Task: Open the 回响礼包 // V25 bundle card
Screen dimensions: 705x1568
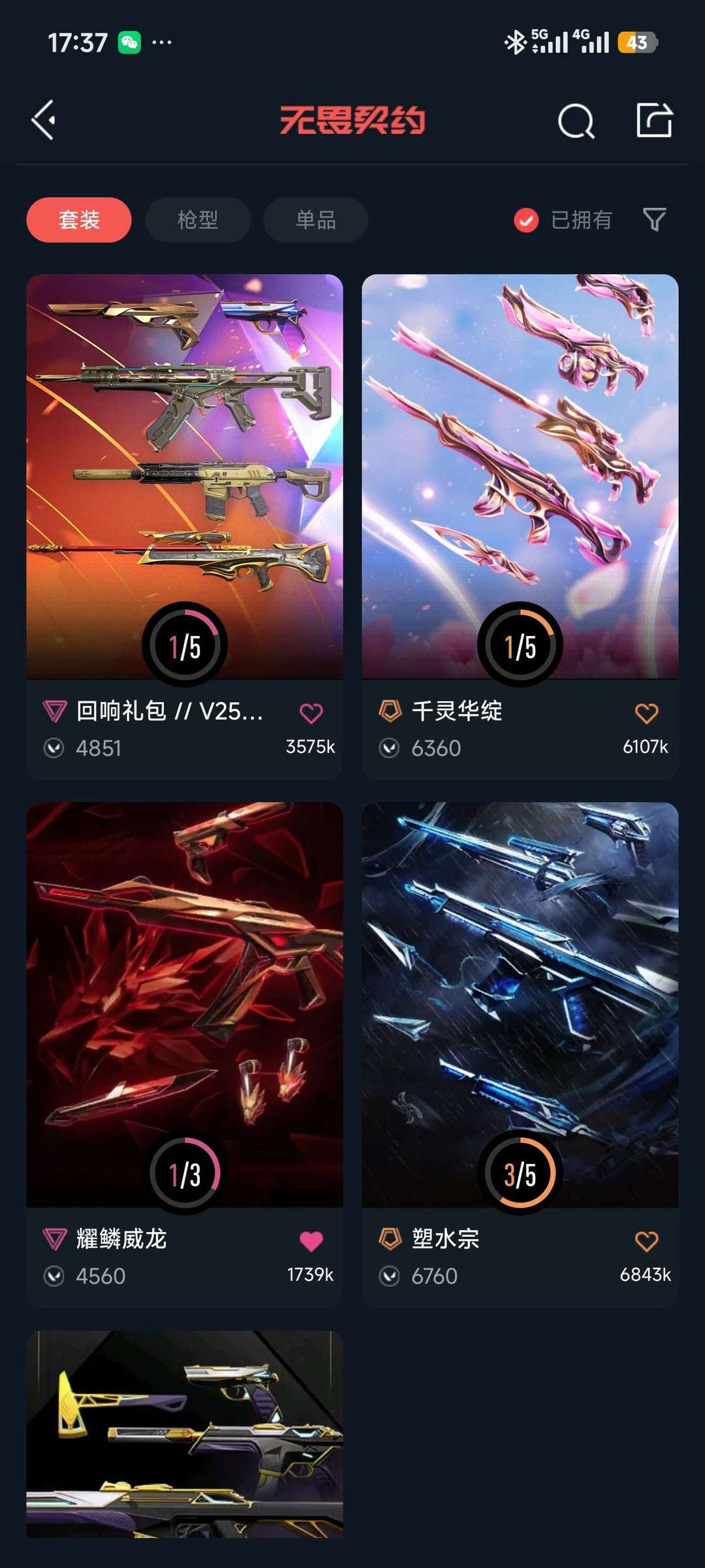Action: [x=185, y=526]
